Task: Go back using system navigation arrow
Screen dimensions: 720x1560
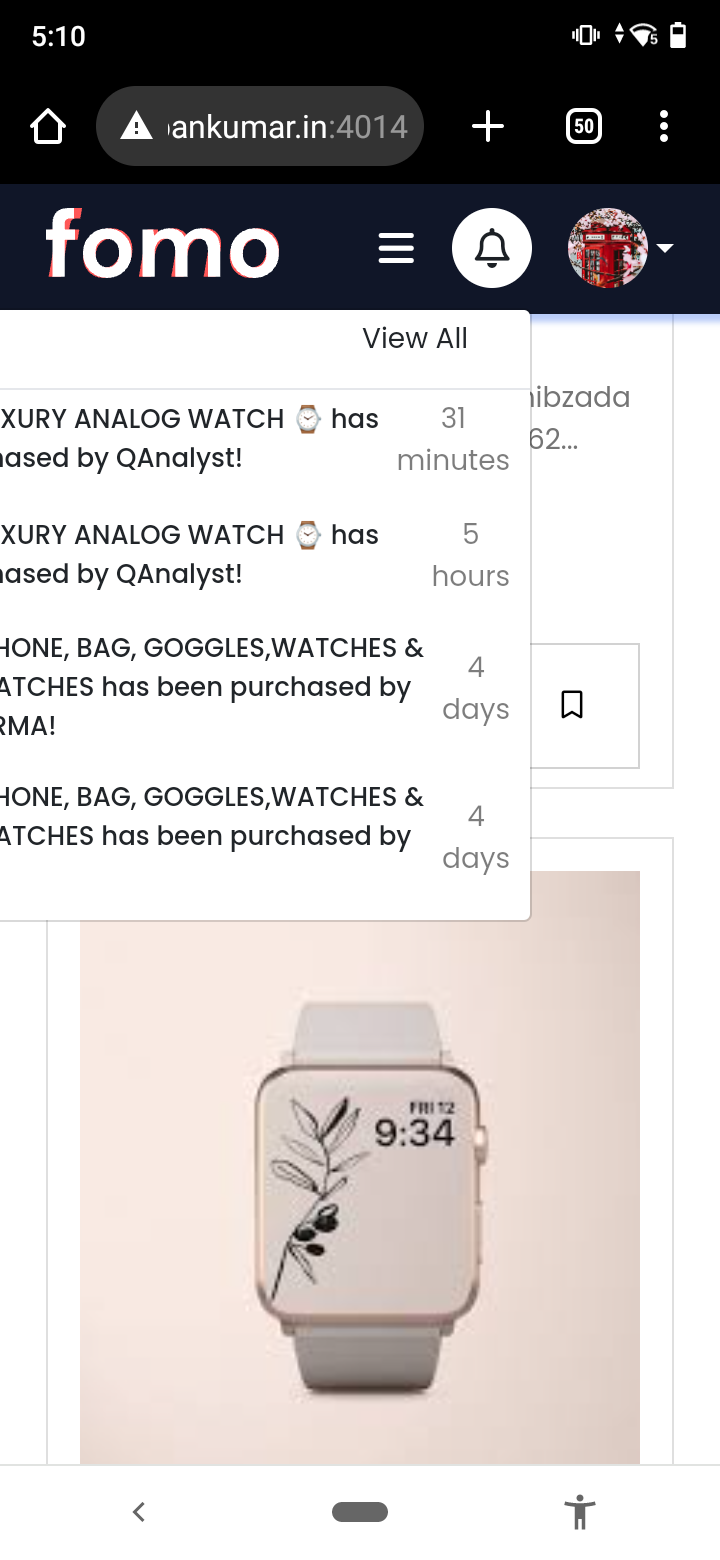Action: pos(139,1512)
